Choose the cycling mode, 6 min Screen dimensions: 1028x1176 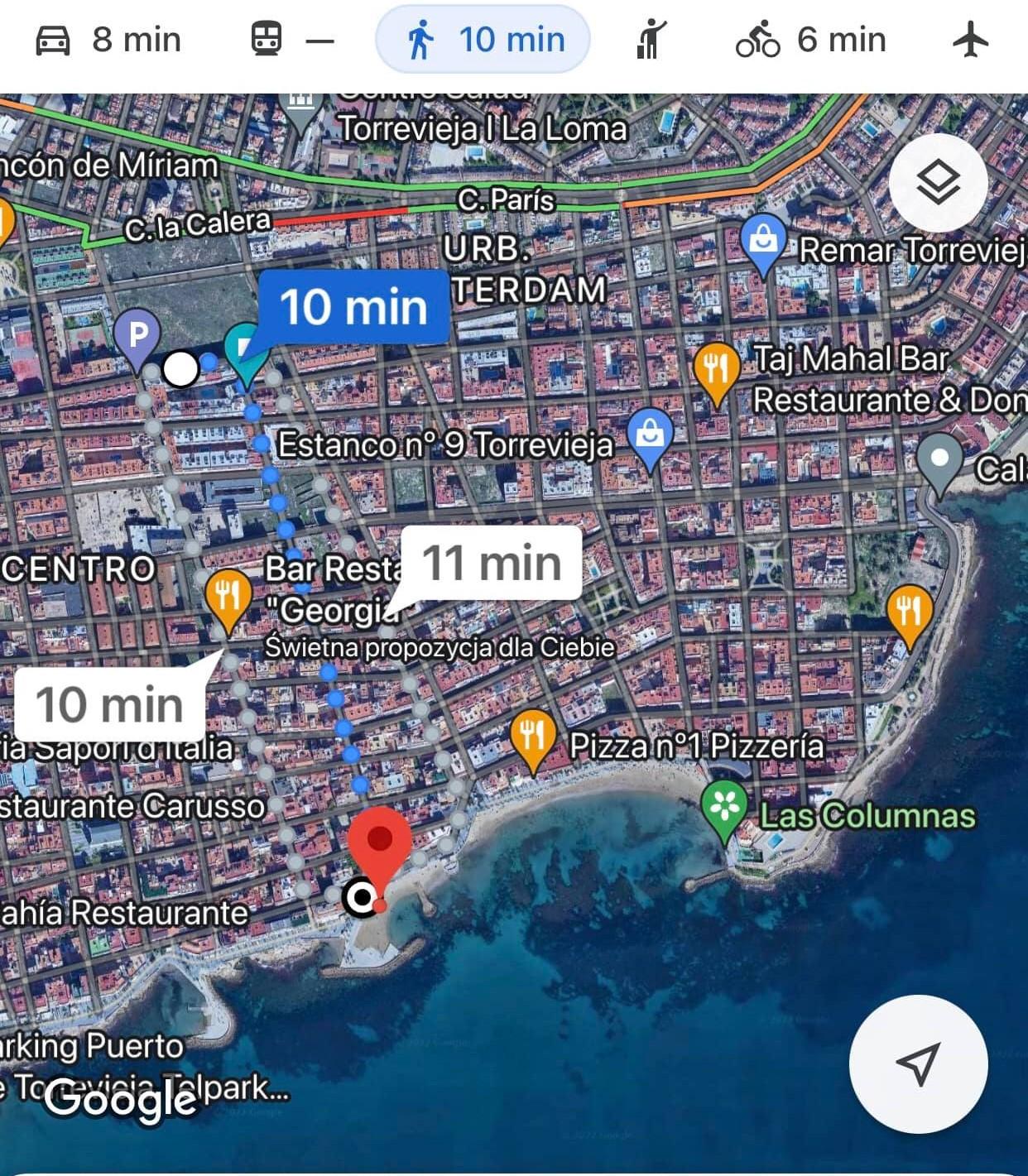pos(811,40)
